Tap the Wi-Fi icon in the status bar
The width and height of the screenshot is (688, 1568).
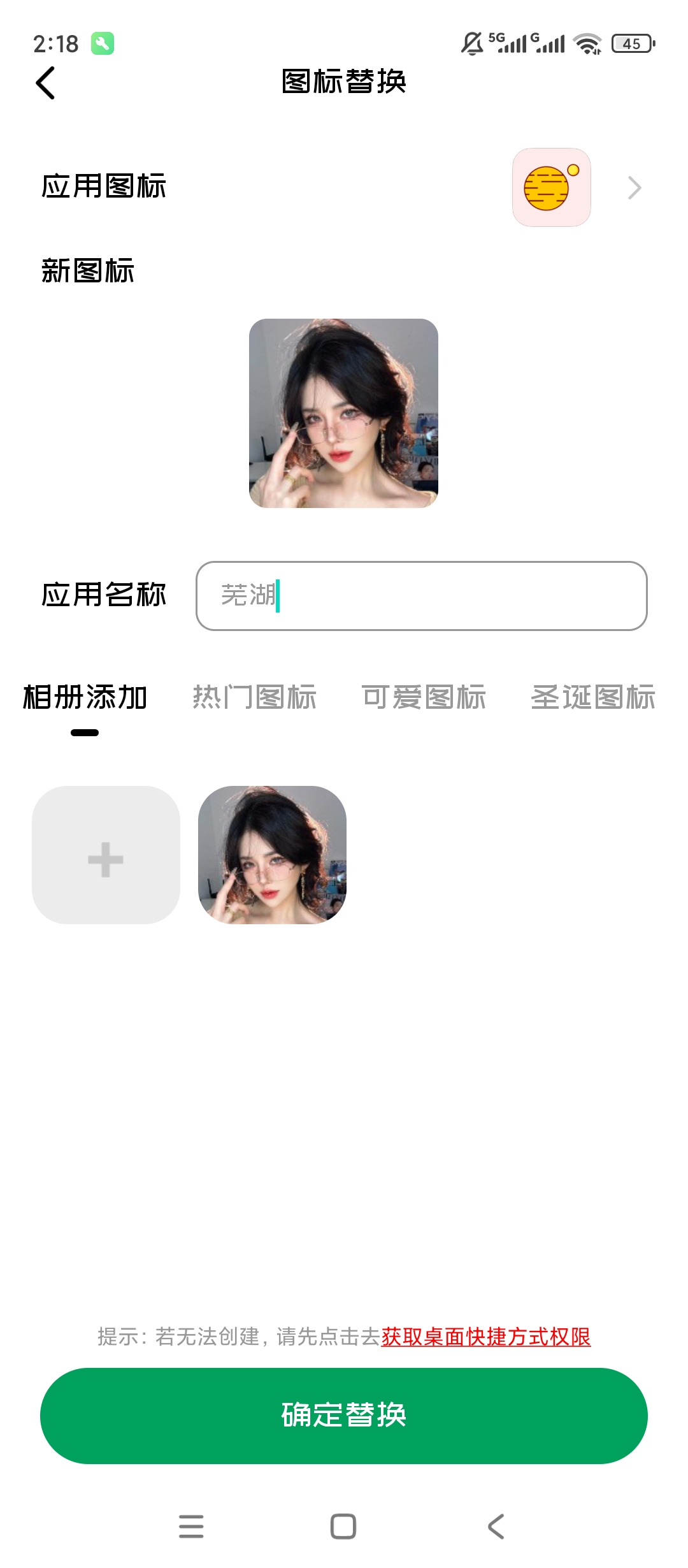(587, 43)
